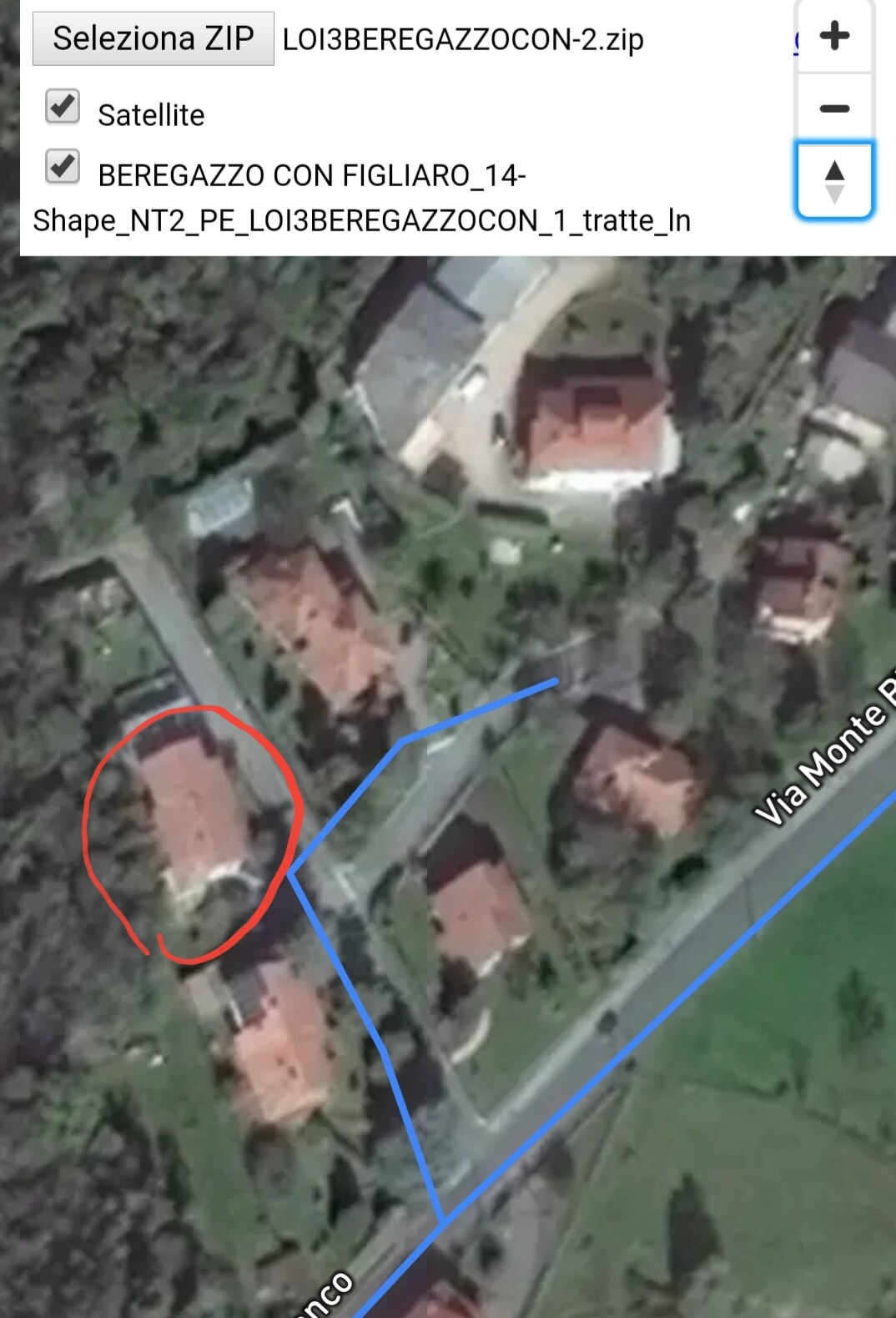
Task: Tap the Seleziona ZIP button
Action: pos(154,38)
